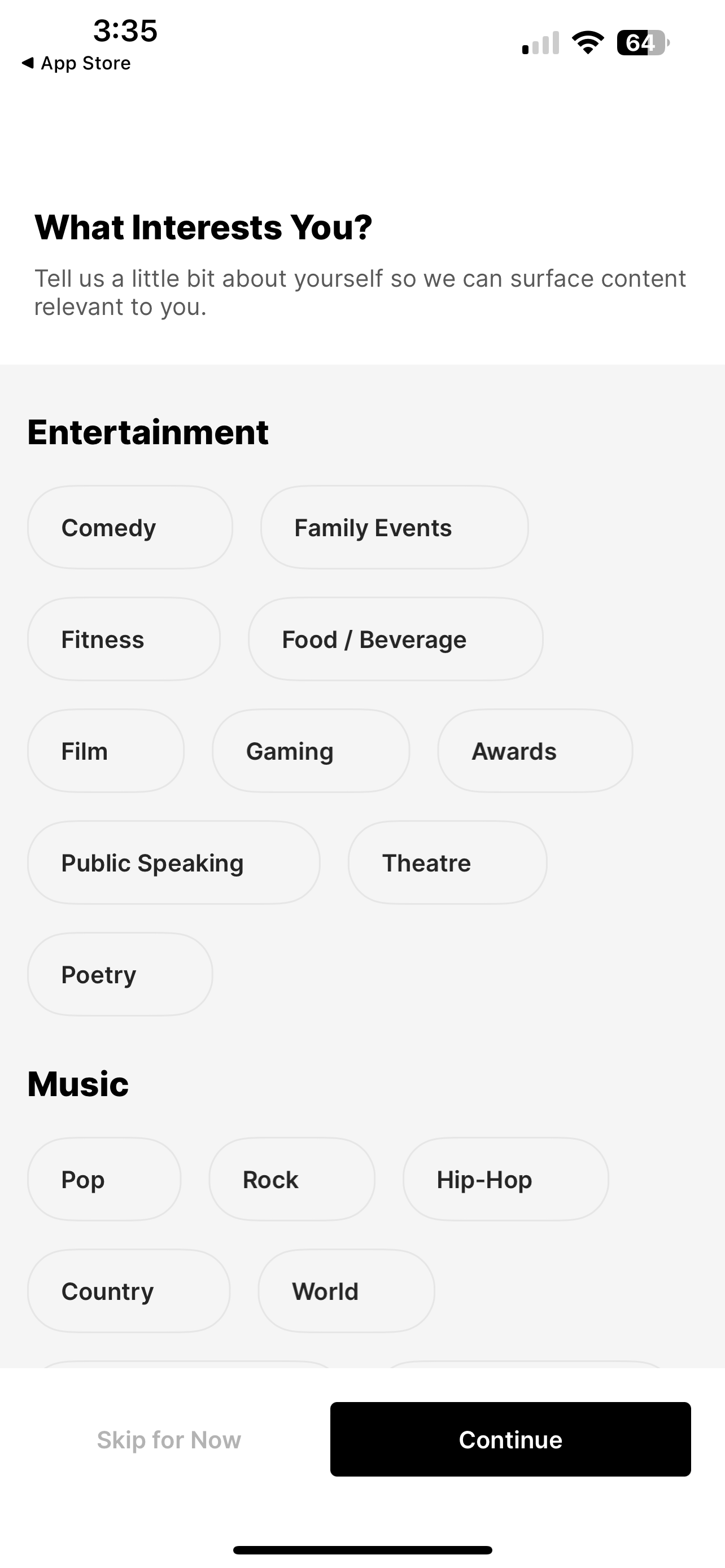
Task: Add Gaming to your interests
Action: [311, 751]
